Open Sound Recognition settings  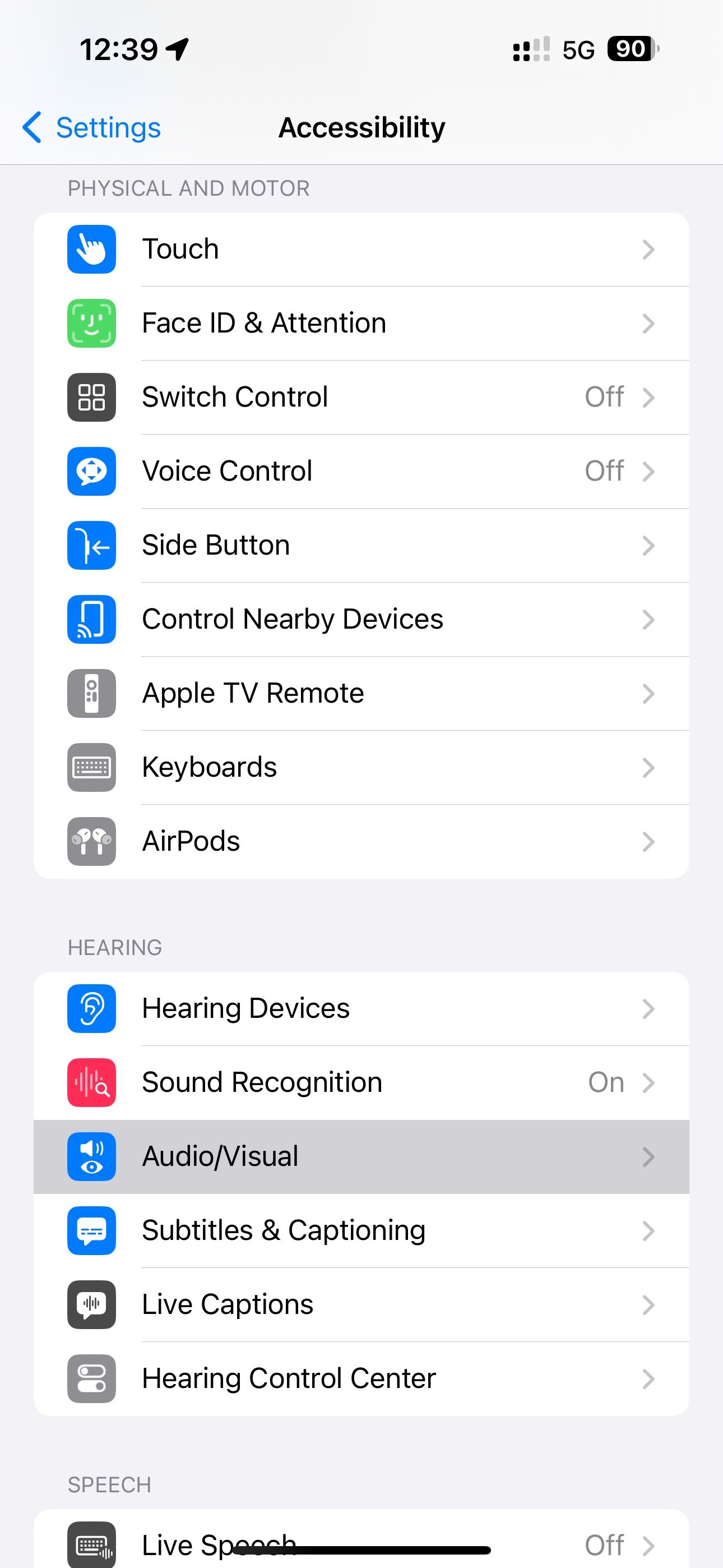coord(361,1082)
